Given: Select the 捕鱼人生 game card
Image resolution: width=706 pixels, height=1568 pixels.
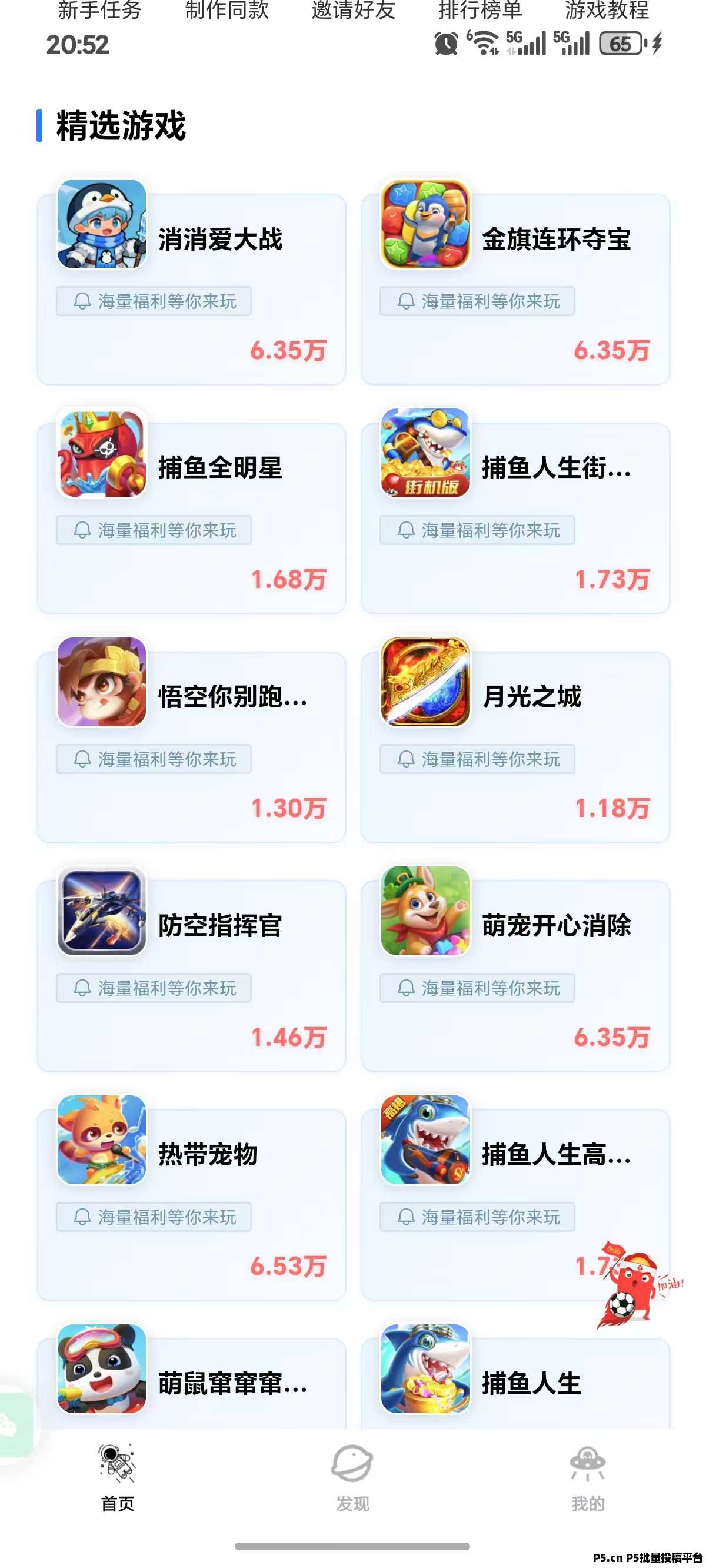Looking at the screenshot, I should (x=515, y=1382).
